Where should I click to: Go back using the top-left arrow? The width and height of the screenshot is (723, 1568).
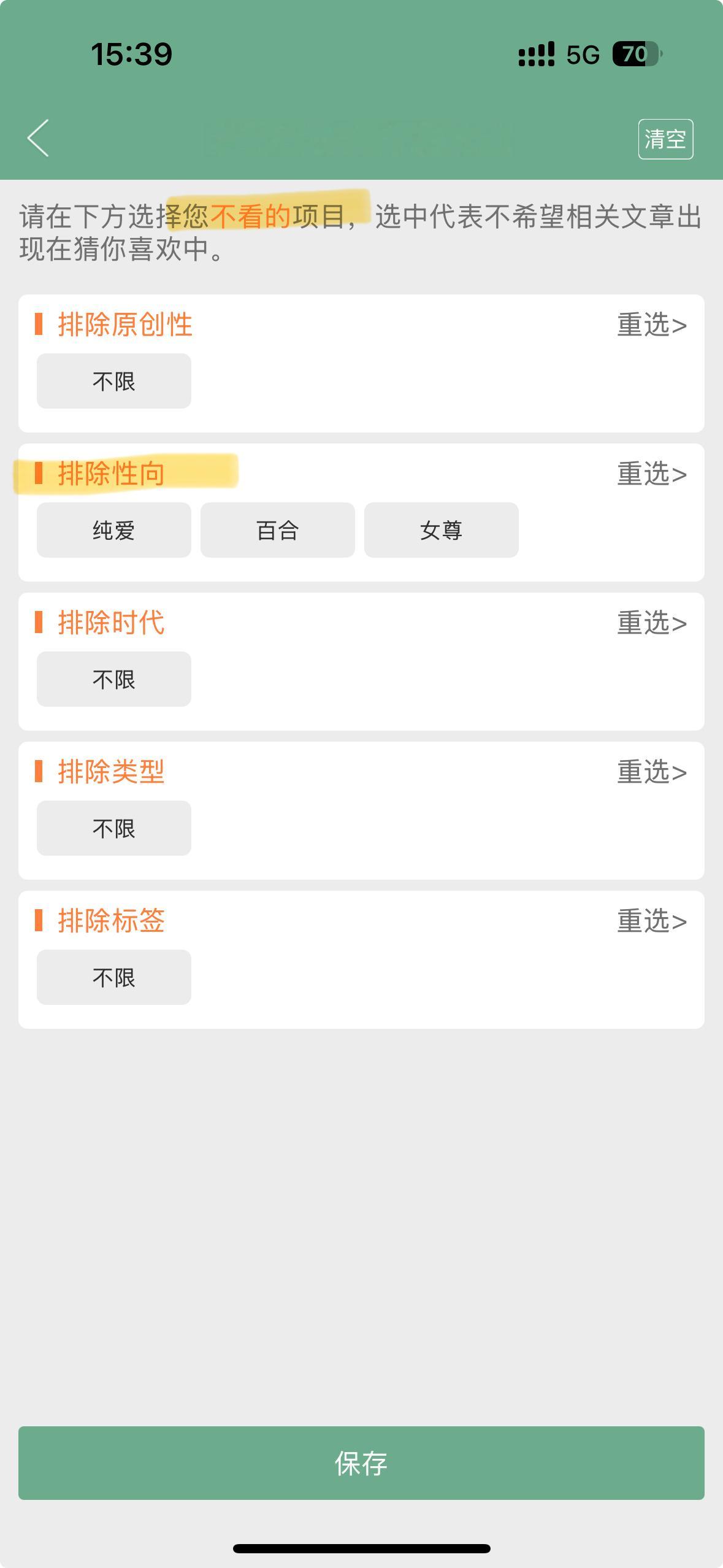pyautogui.click(x=38, y=138)
